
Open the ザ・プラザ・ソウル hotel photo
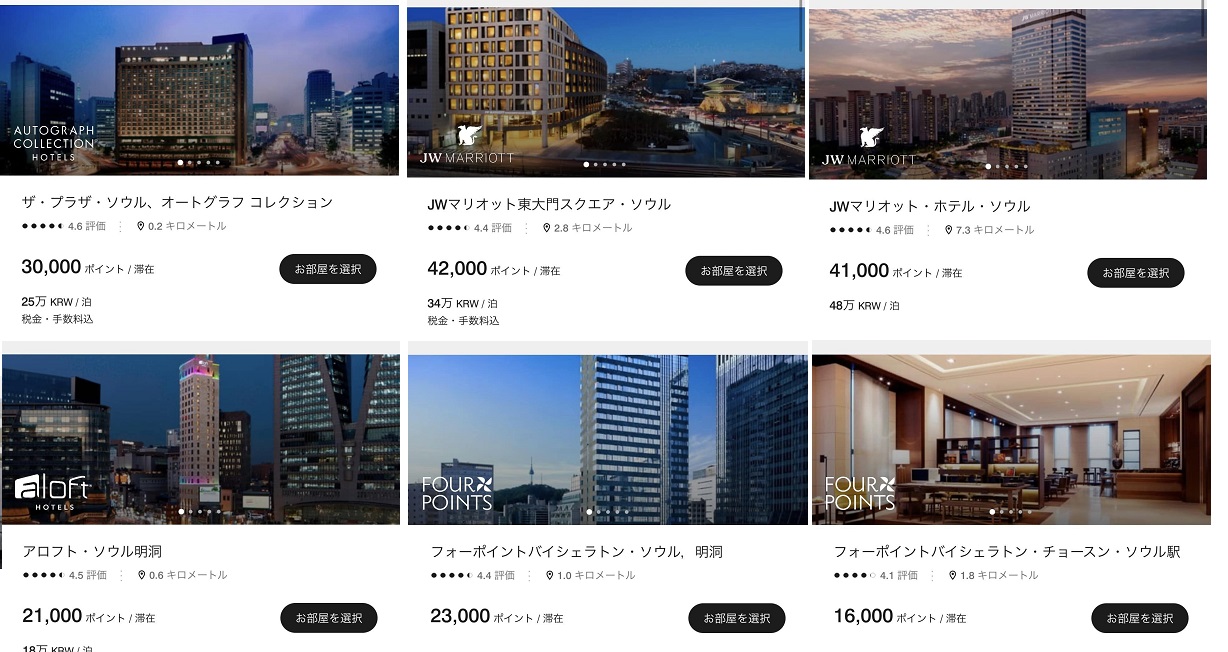200,90
